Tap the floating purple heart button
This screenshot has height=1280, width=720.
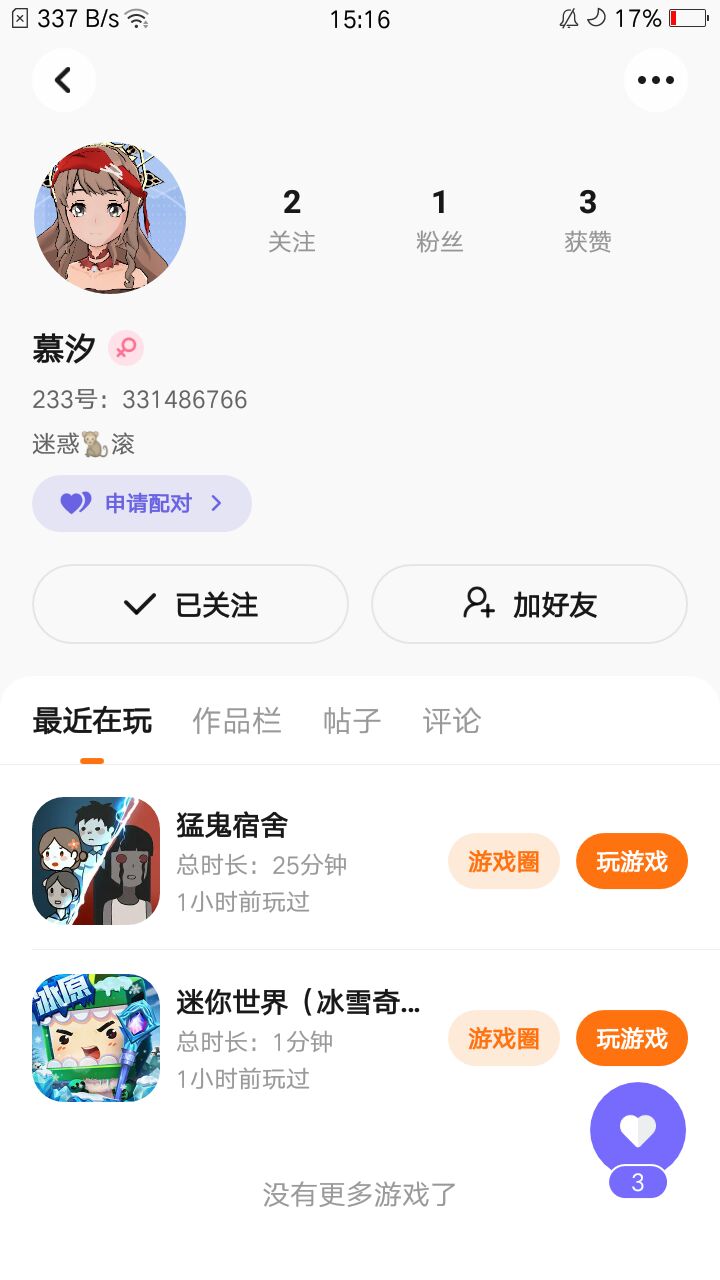click(638, 1130)
